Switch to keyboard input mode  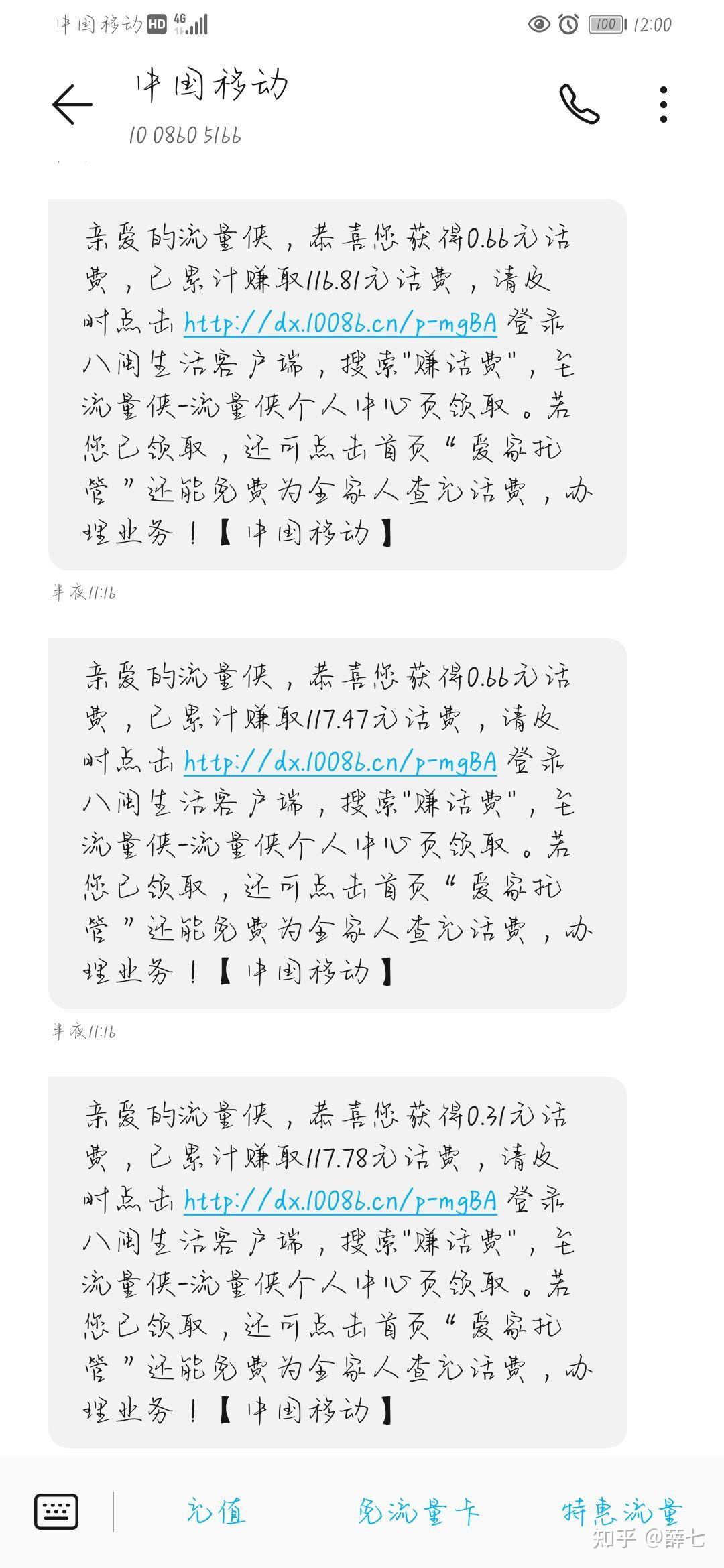click(x=56, y=1512)
